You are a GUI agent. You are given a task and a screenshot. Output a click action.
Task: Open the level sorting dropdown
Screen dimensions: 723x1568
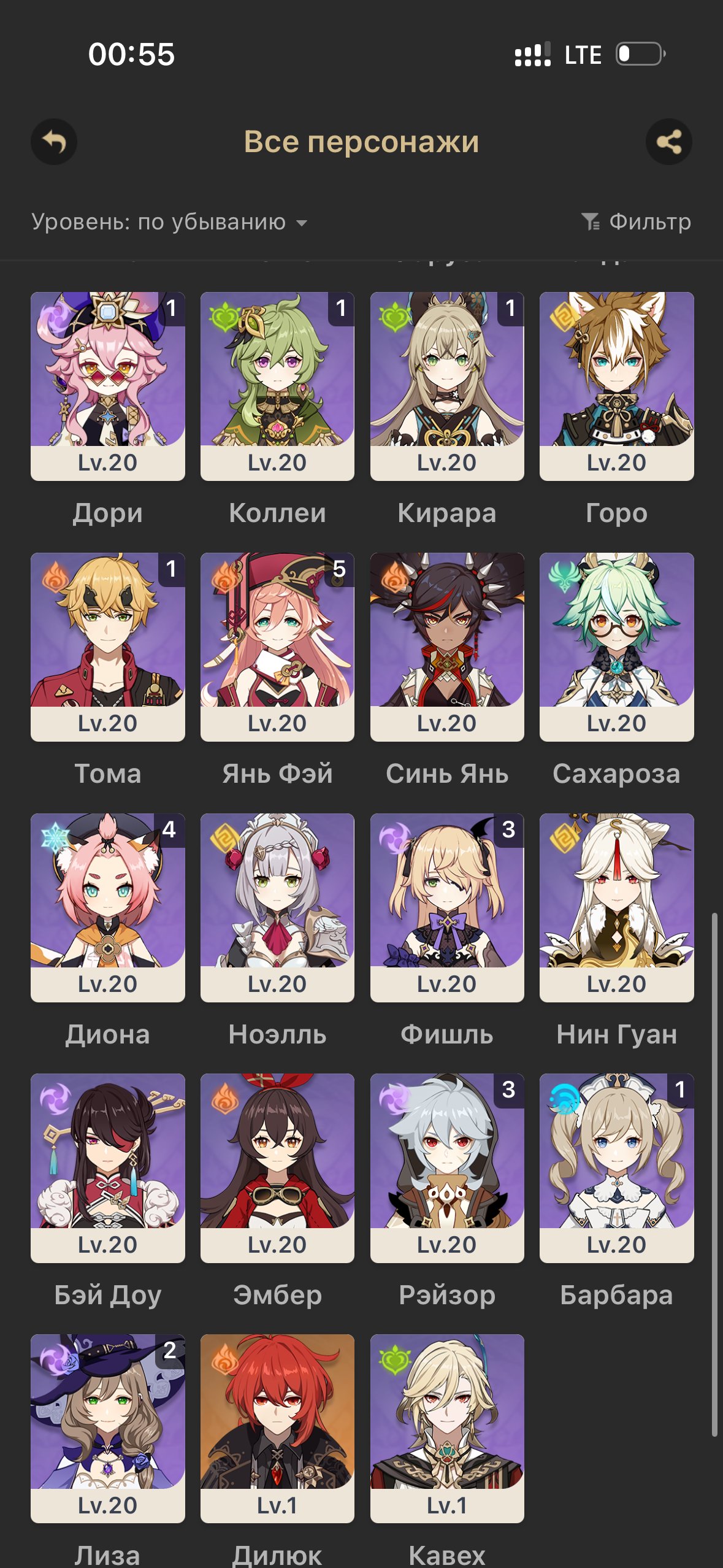[169, 222]
